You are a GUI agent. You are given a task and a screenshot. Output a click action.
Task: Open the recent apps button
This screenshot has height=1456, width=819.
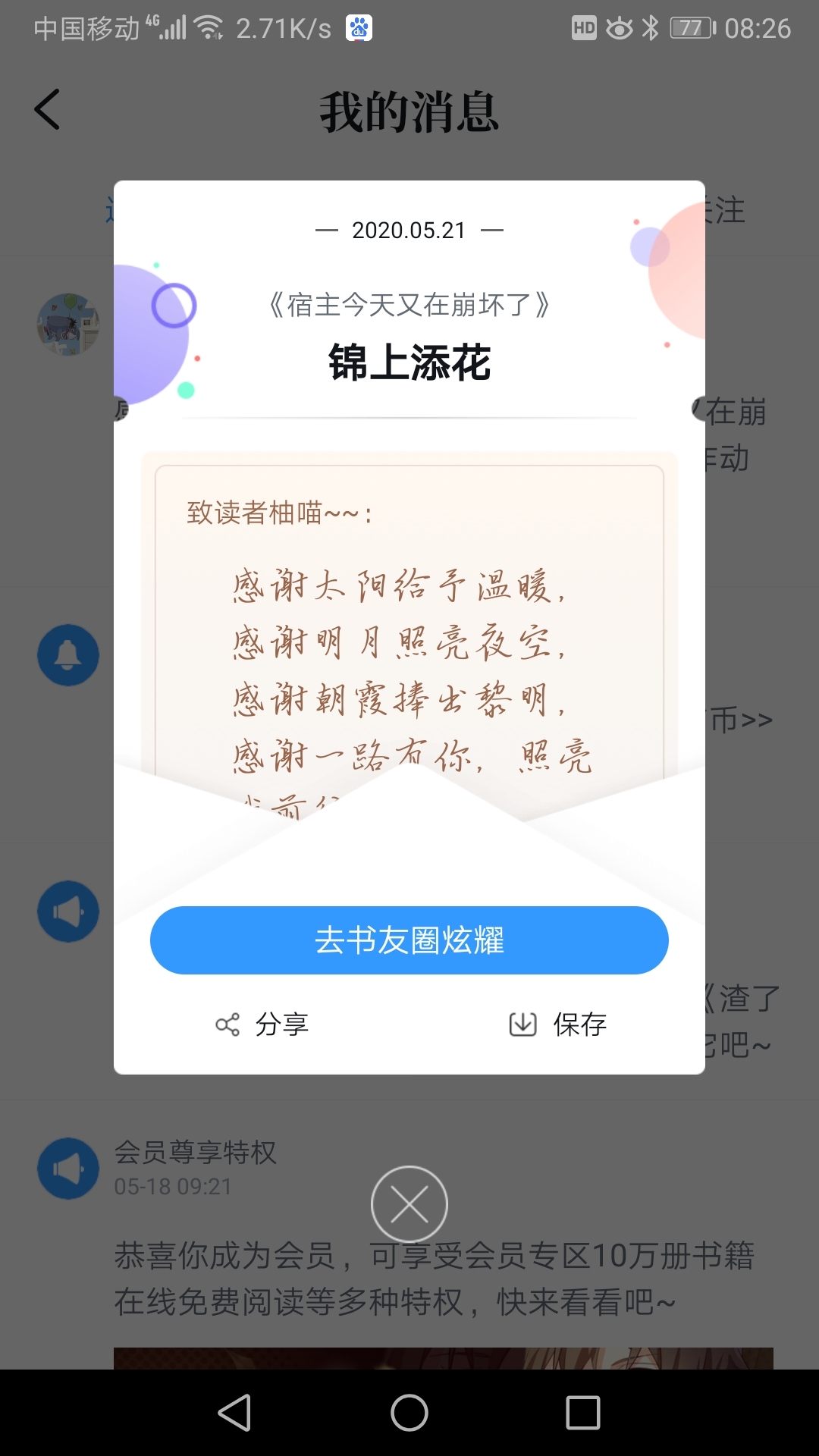[x=583, y=1413]
